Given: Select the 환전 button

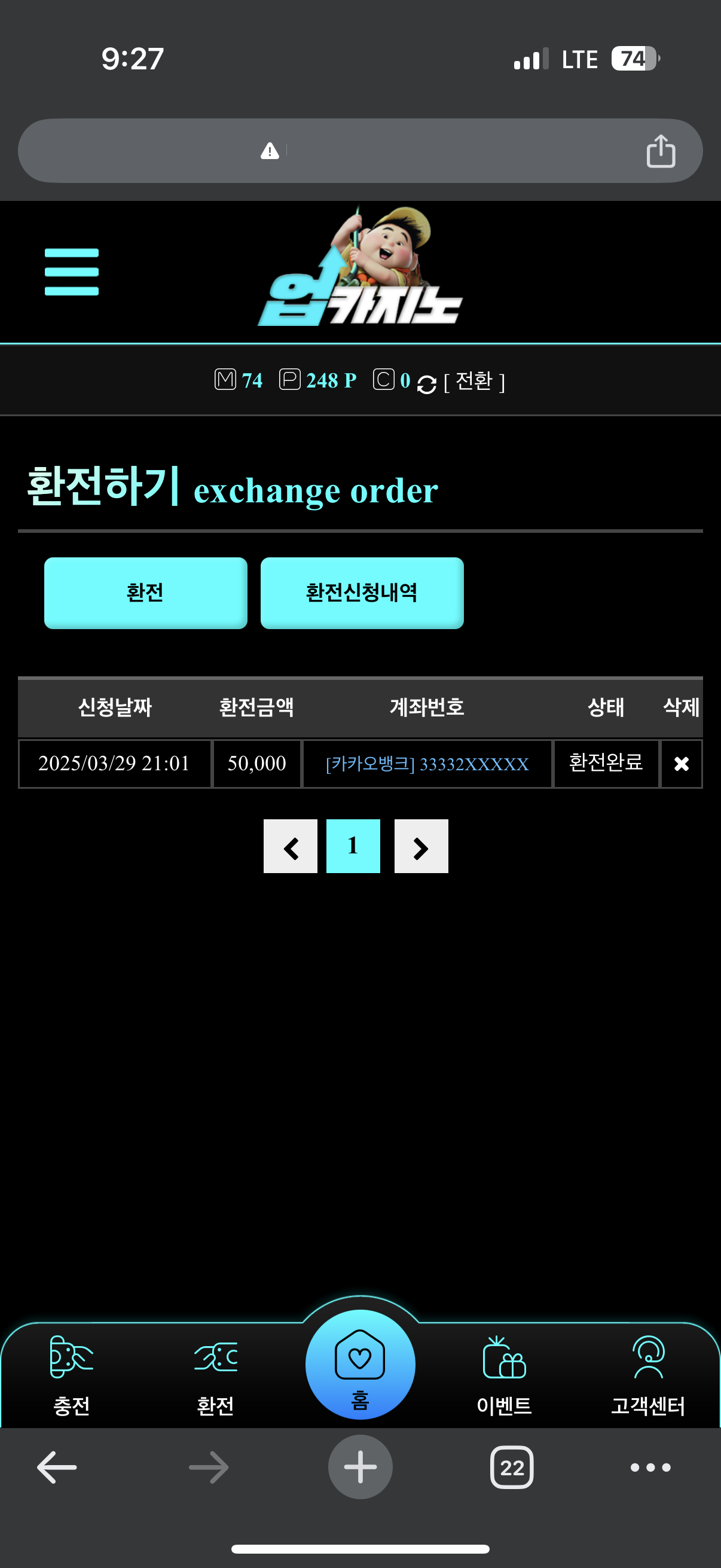Looking at the screenshot, I should click(x=145, y=592).
